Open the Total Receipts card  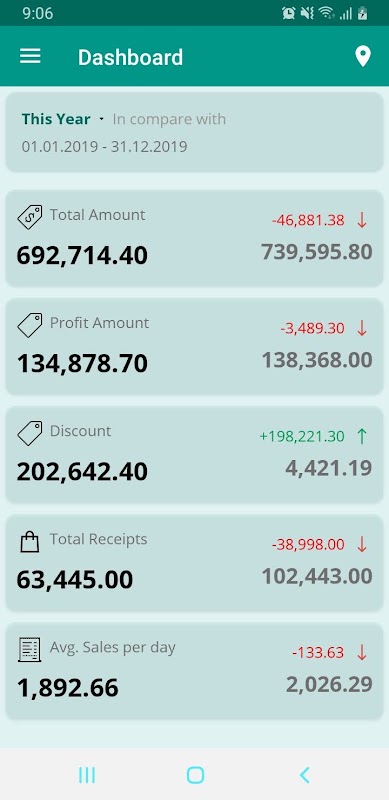(x=194, y=563)
